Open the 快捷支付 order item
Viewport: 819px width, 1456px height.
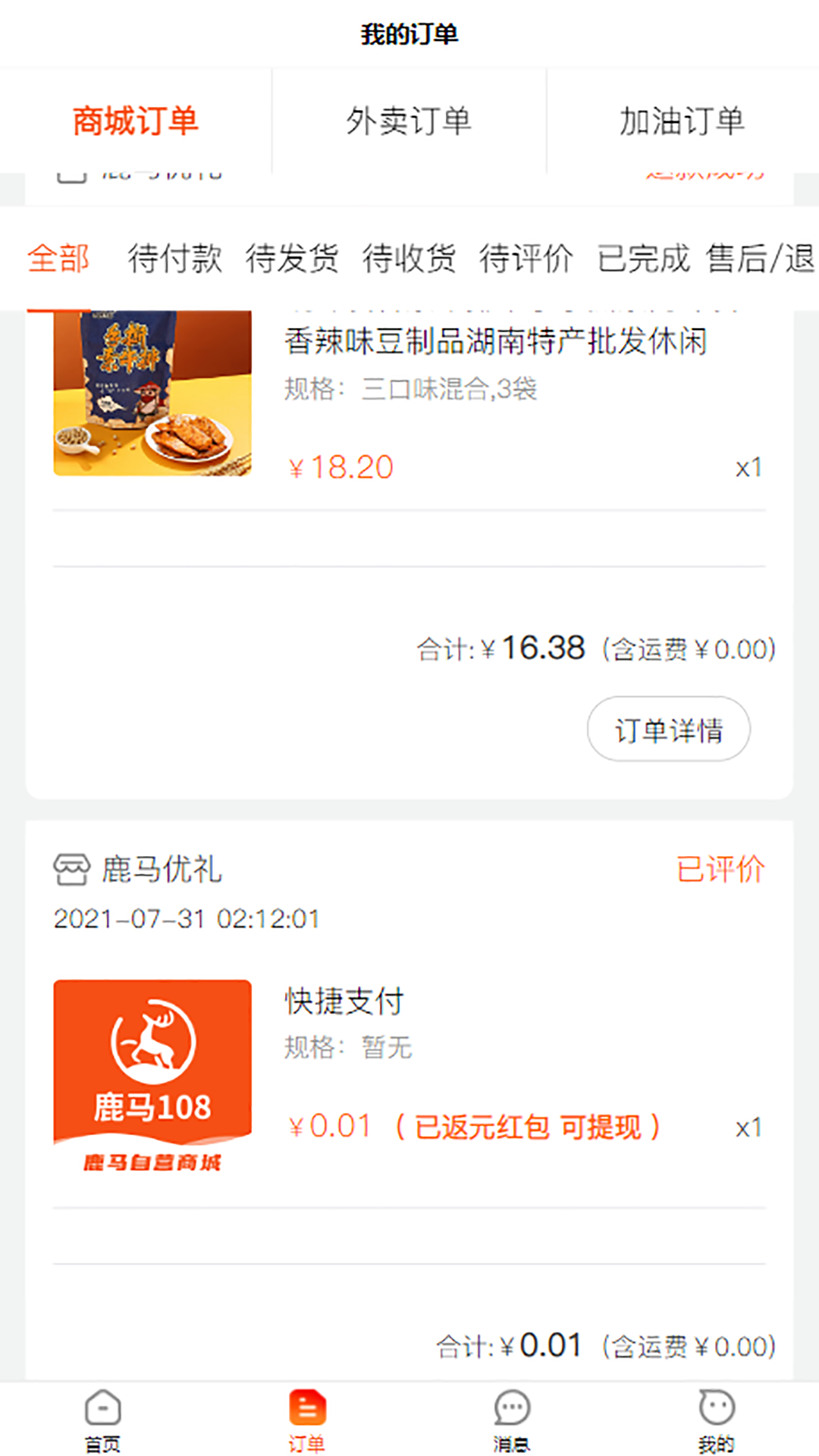(344, 1002)
